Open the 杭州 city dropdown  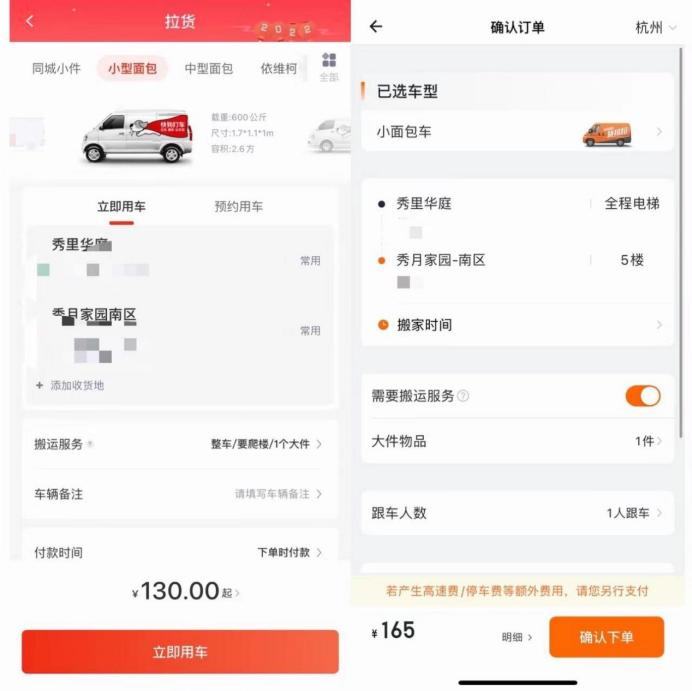[x=655, y=27]
